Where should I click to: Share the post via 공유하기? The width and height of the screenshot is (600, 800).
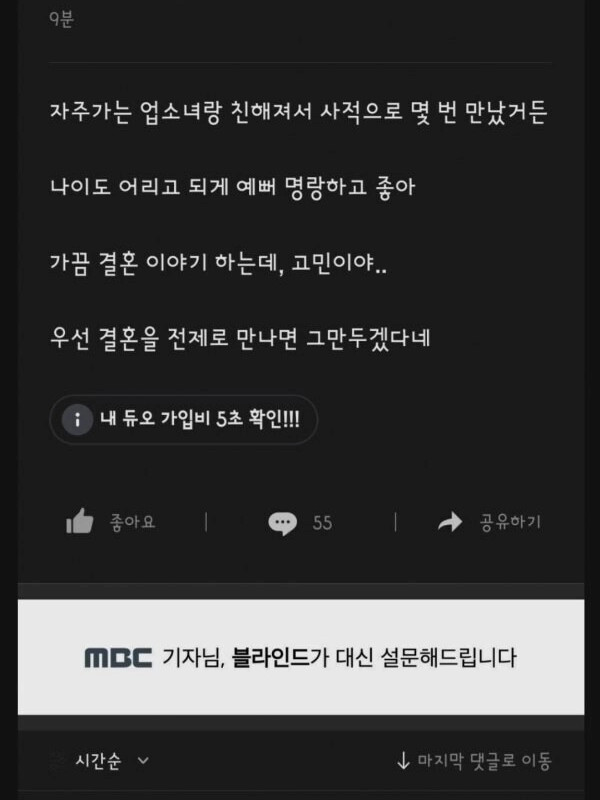[x=490, y=522]
